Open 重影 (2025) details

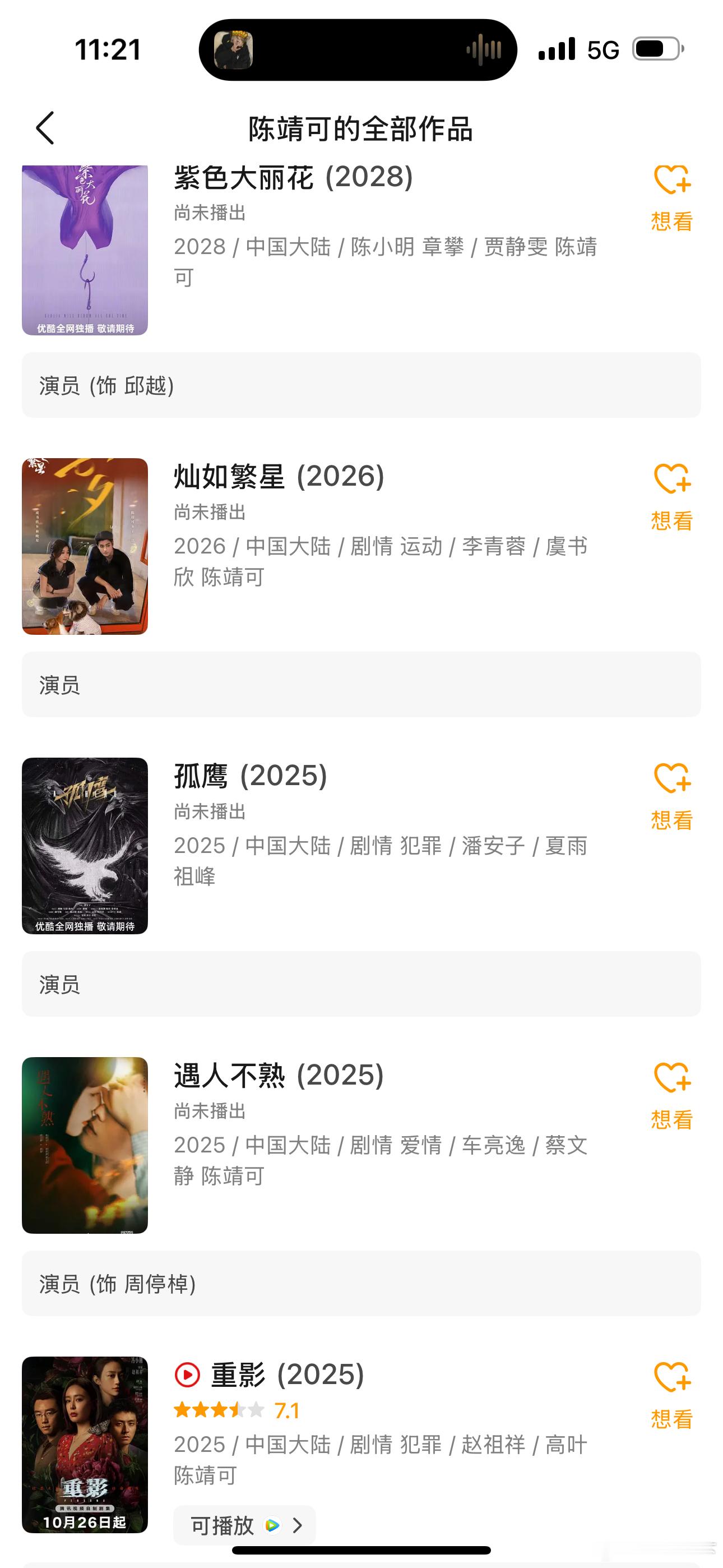(x=286, y=1375)
